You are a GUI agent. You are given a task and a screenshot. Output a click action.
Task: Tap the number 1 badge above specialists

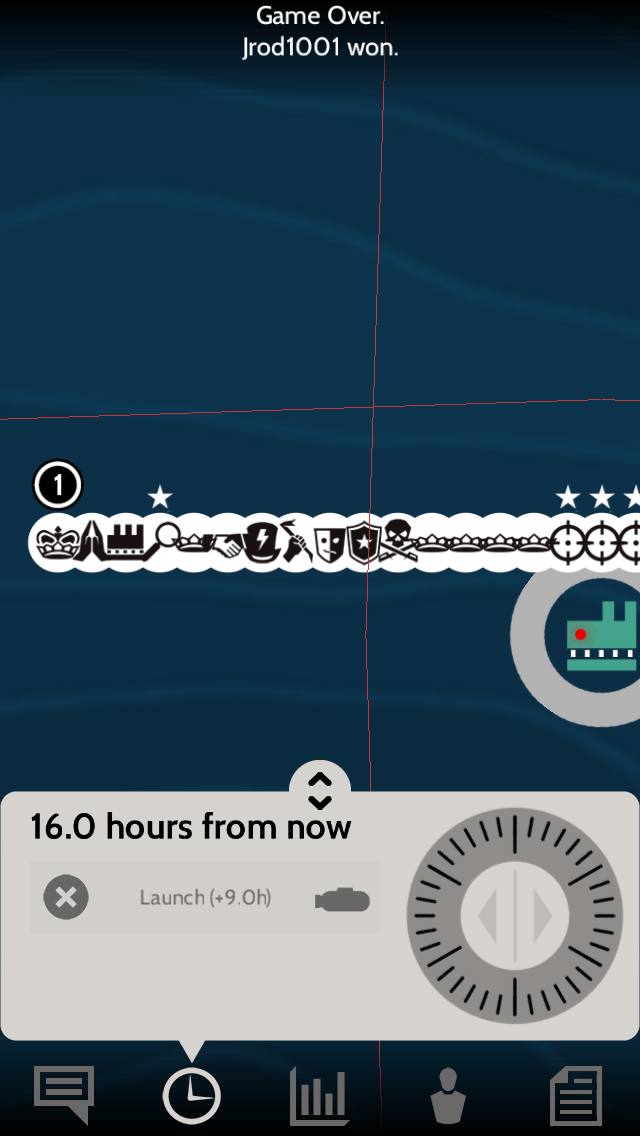pos(58,486)
